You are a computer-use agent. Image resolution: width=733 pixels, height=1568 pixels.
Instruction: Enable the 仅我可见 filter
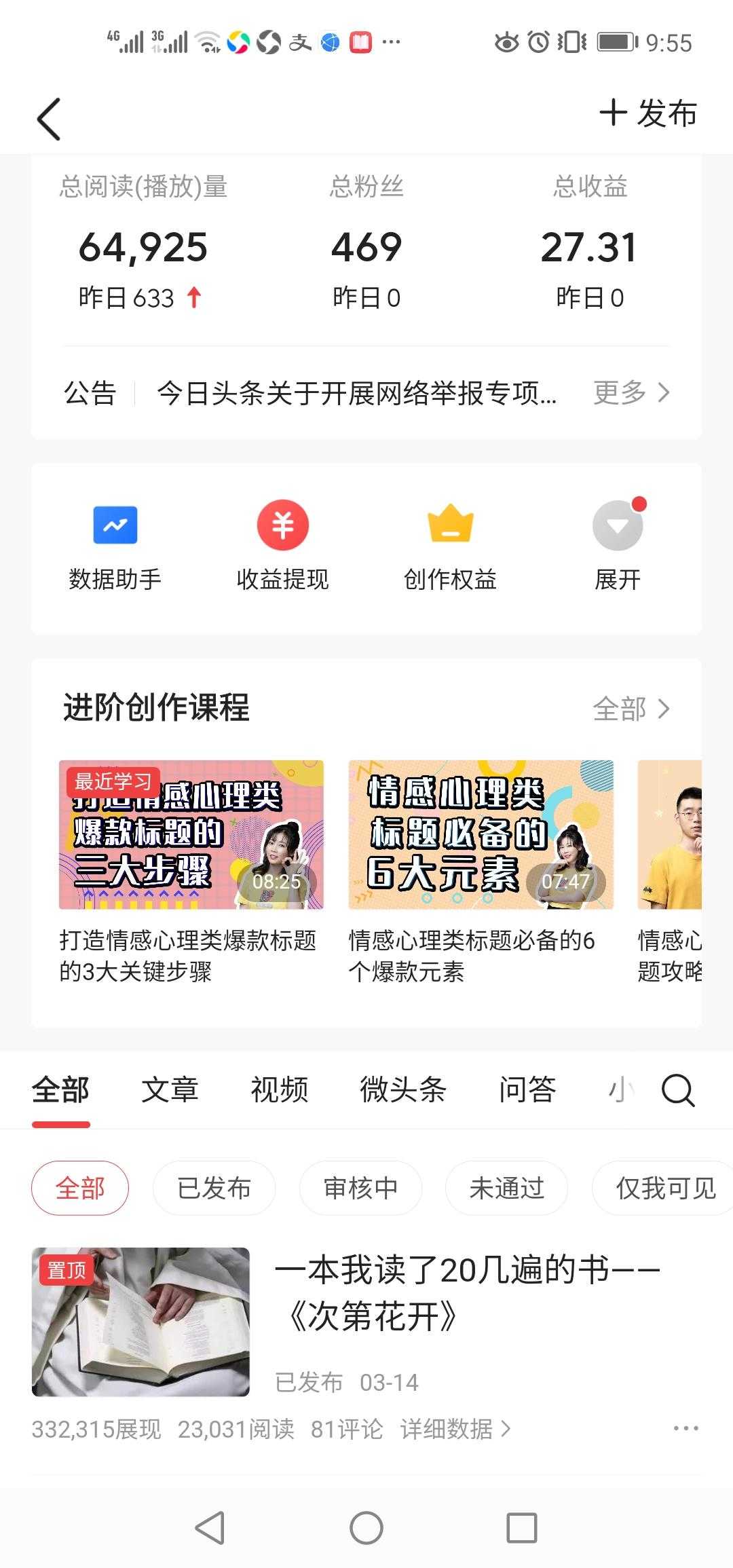tap(662, 1188)
